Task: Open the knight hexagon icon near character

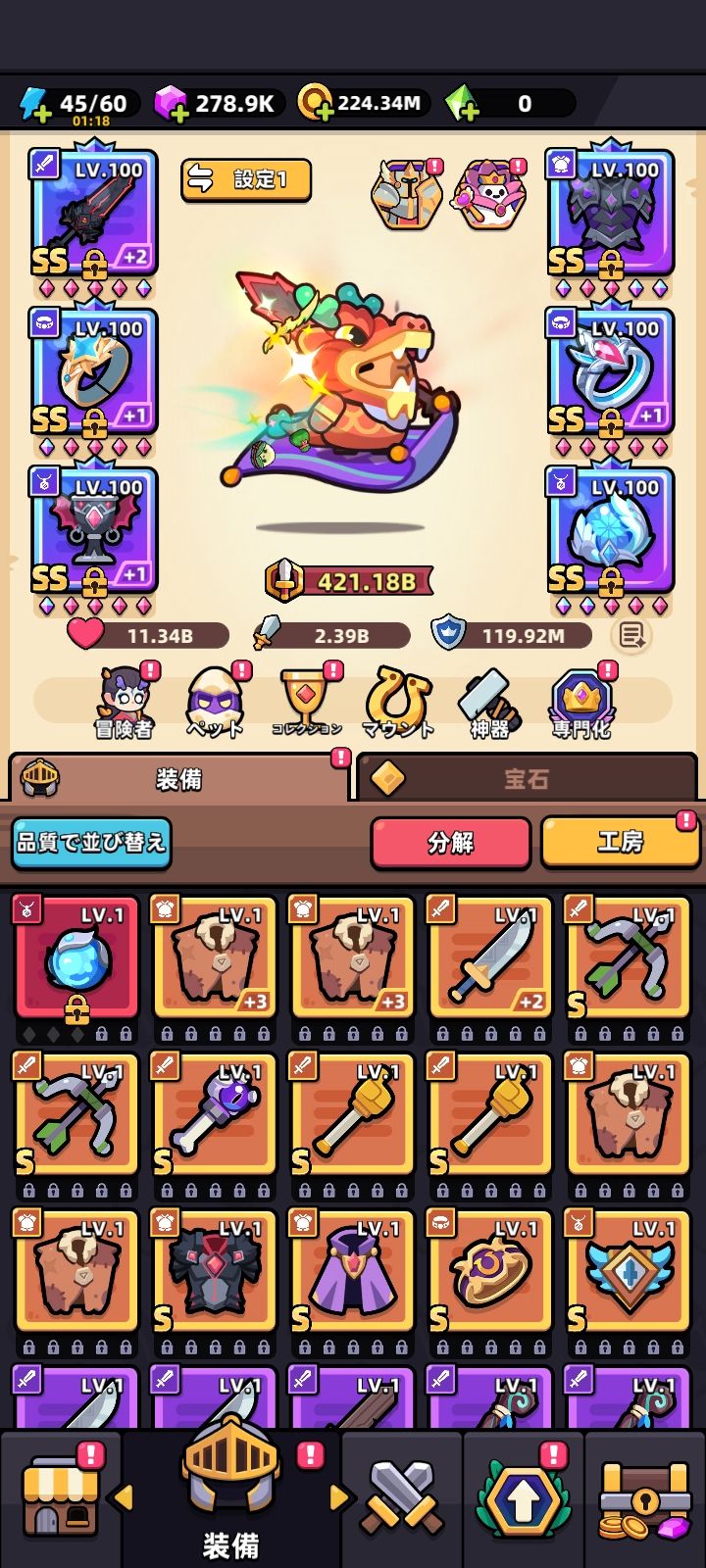Action: point(405,194)
